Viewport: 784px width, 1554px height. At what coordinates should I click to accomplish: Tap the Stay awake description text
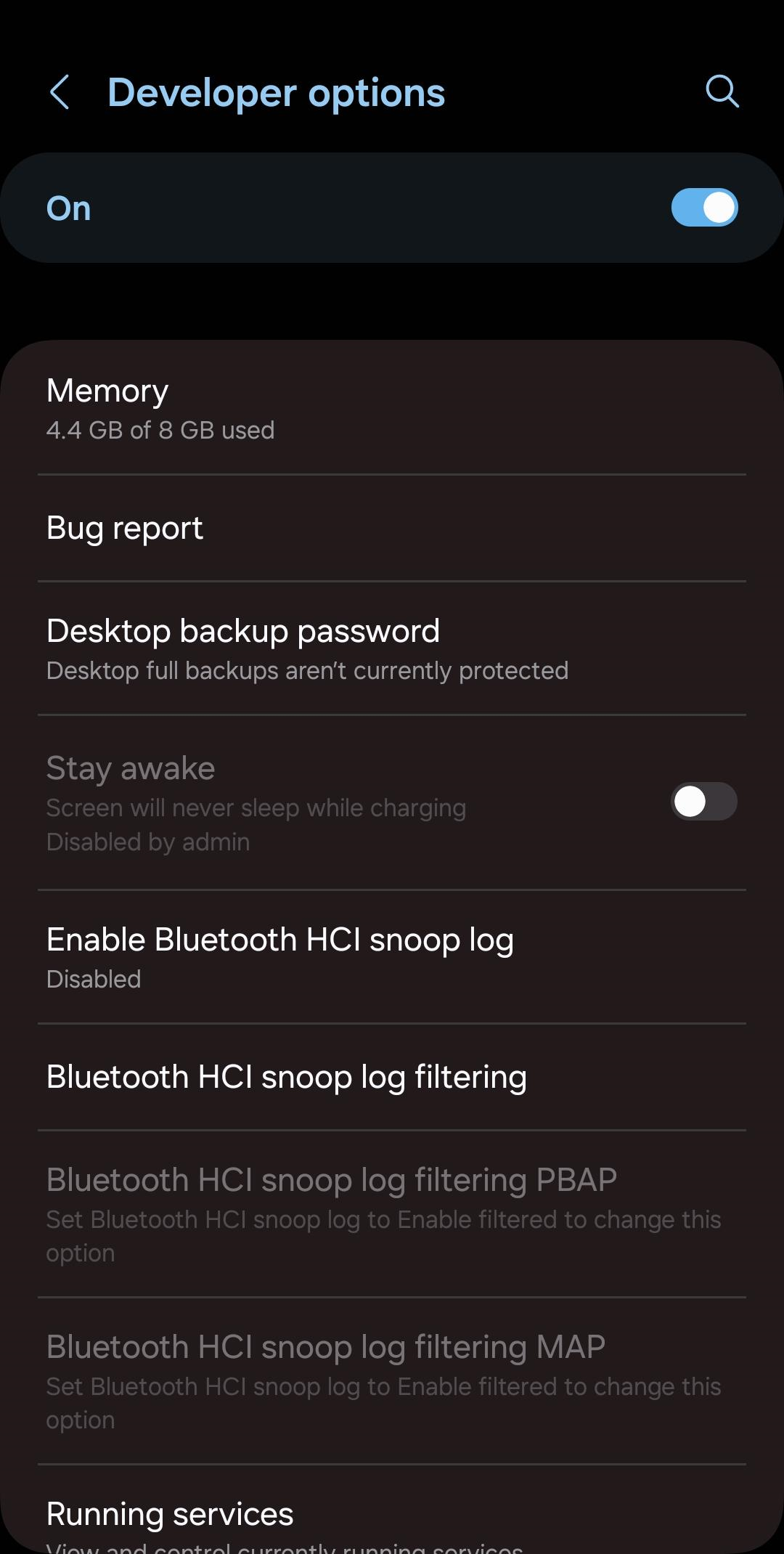coord(256,807)
